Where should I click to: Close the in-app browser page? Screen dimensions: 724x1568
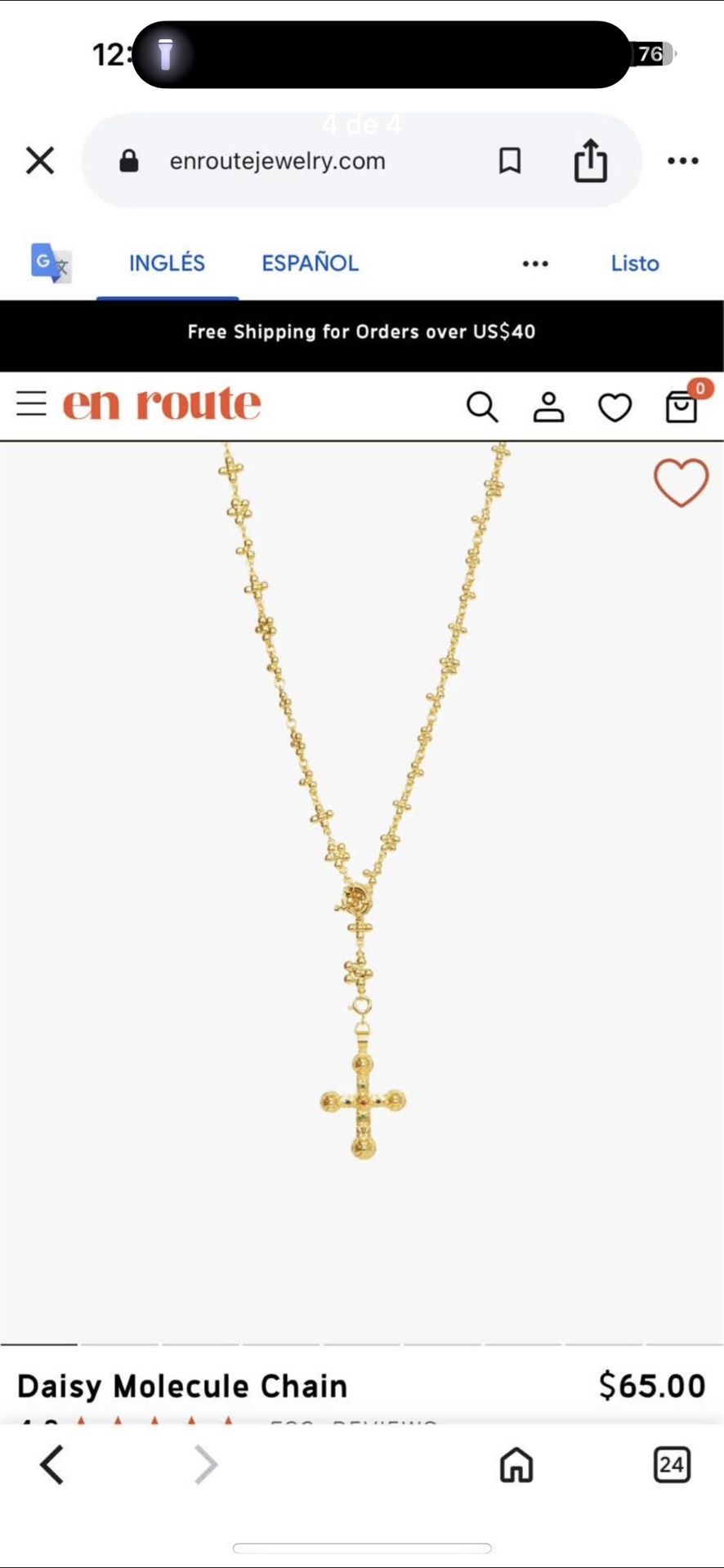pyautogui.click(x=40, y=161)
